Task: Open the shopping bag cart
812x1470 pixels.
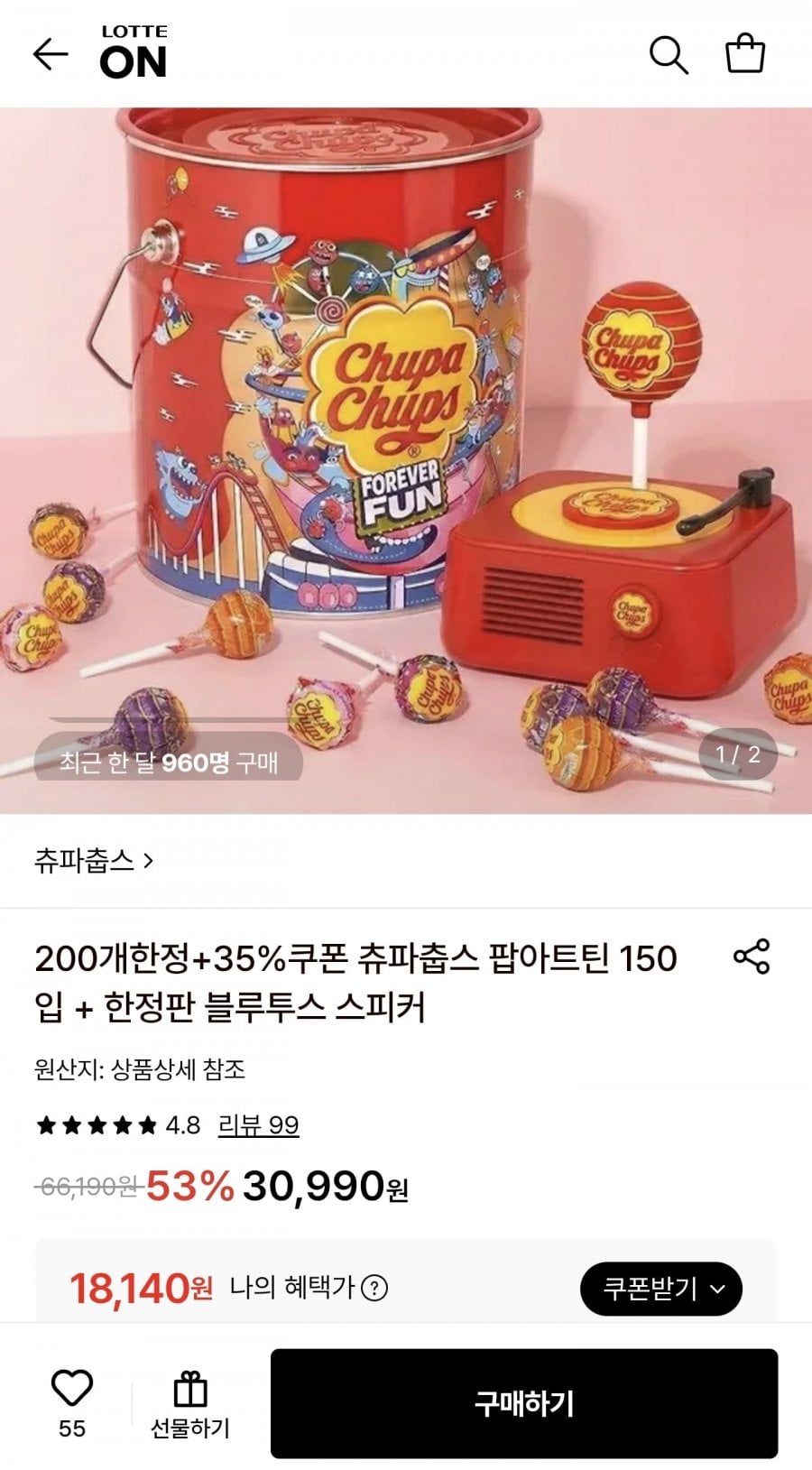Action: click(745, 53)
